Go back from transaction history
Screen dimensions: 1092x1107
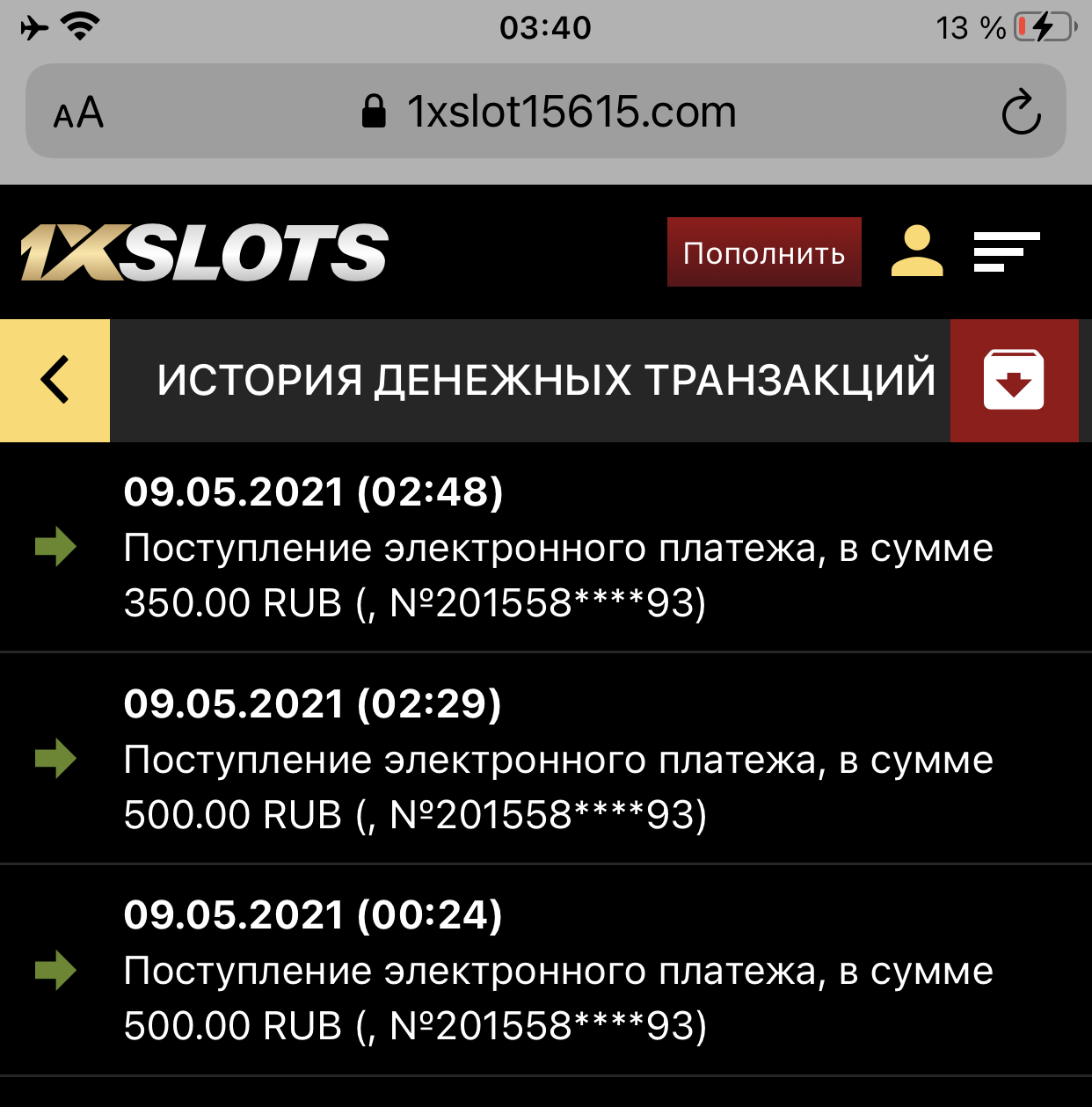tap(55, 380)
